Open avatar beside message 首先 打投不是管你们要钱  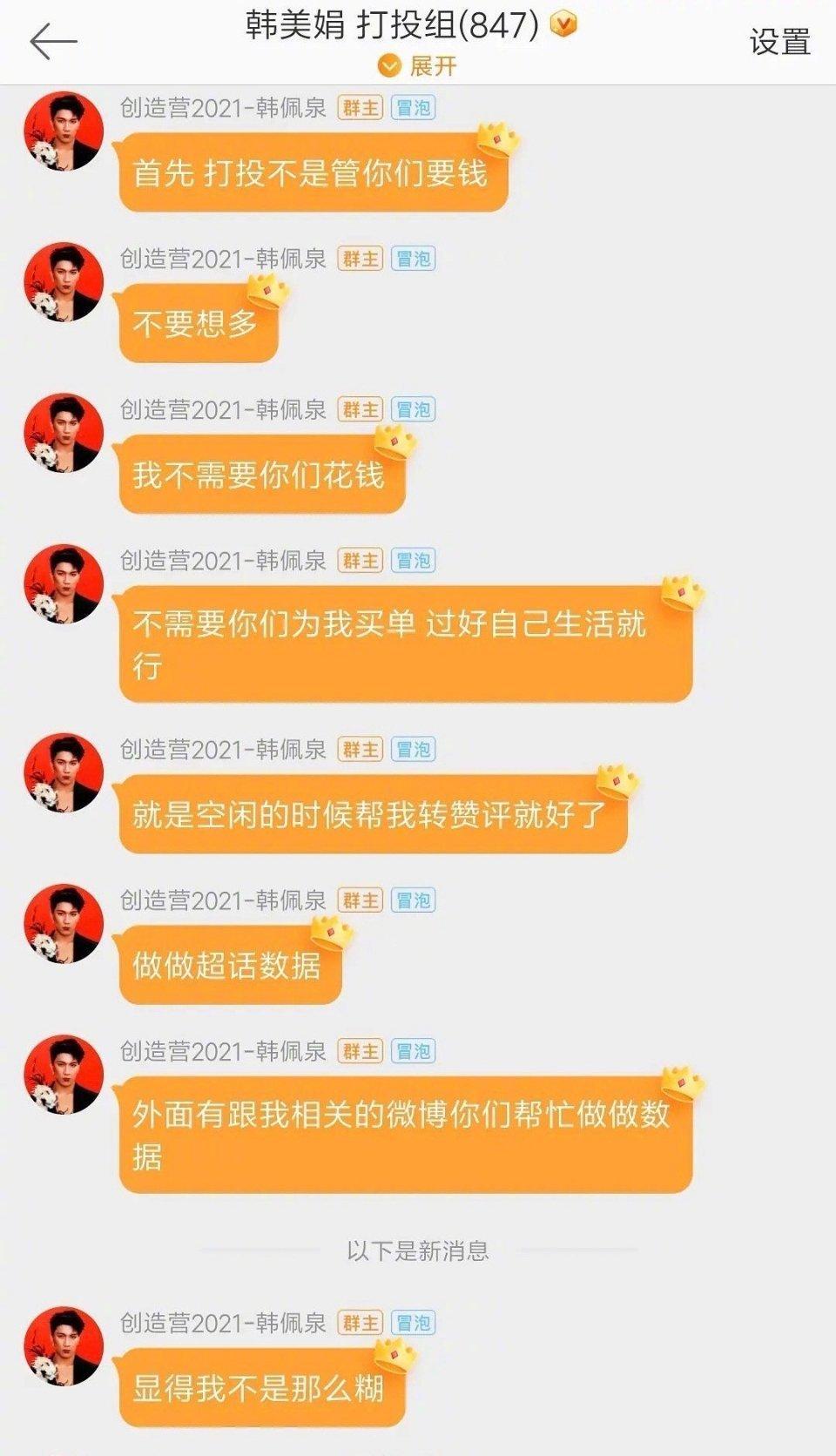click(64, 132)
